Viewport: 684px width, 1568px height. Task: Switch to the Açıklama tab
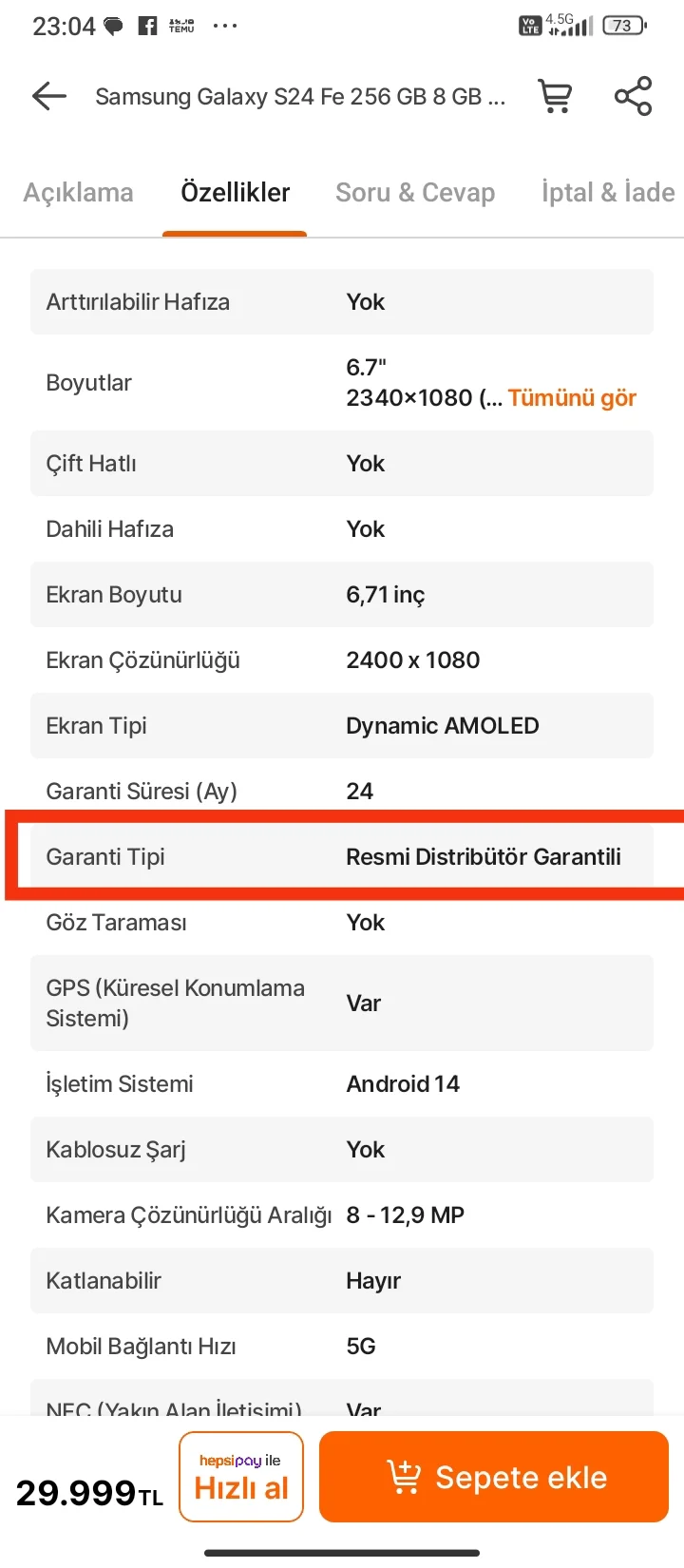(x=78, y=193)
